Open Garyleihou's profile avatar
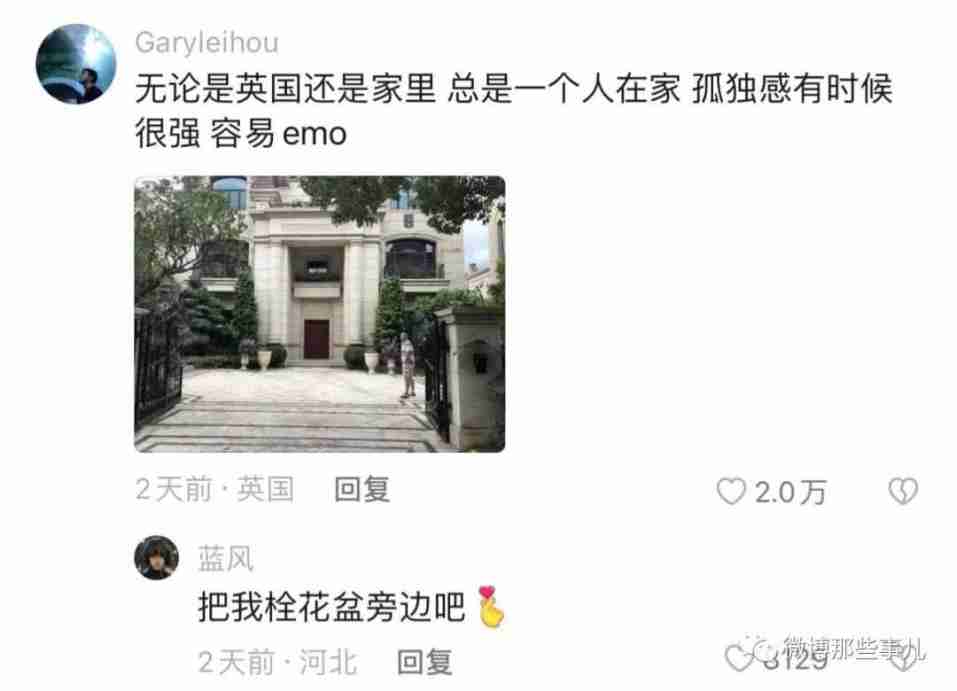Viewport: 957px width, 691px height. [x=77, y=65]
